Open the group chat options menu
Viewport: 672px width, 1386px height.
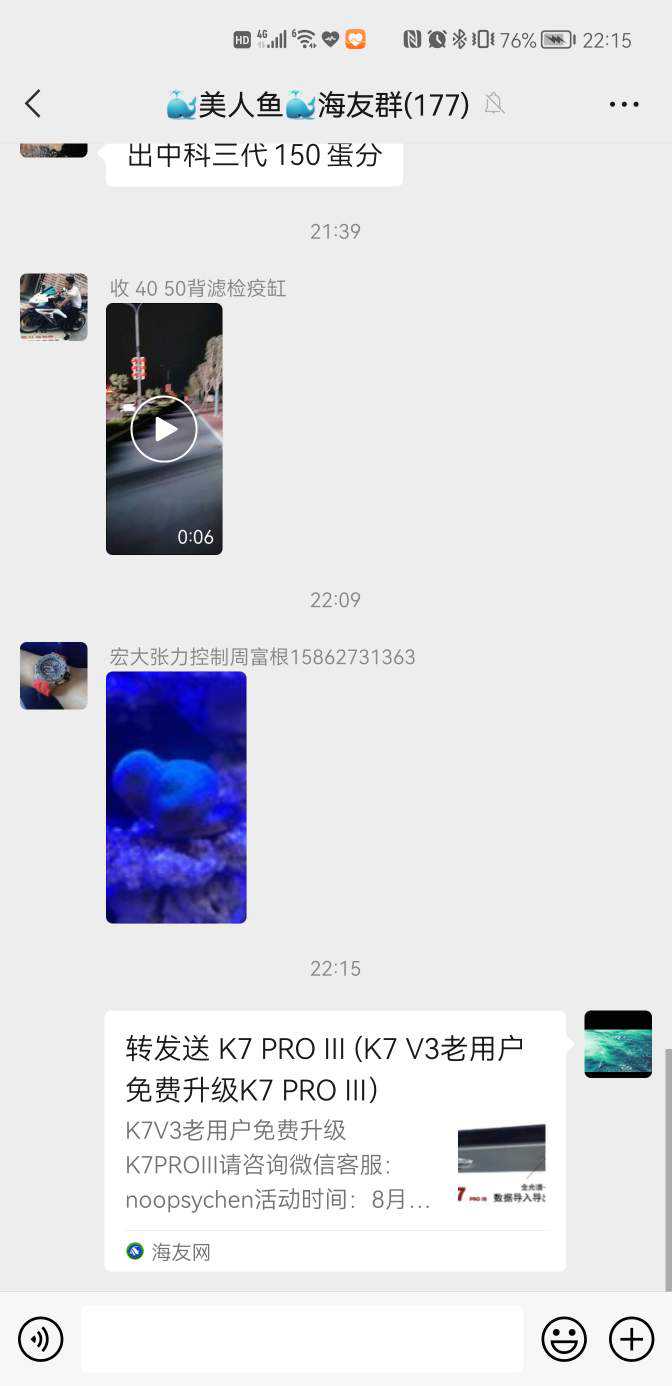623,104
